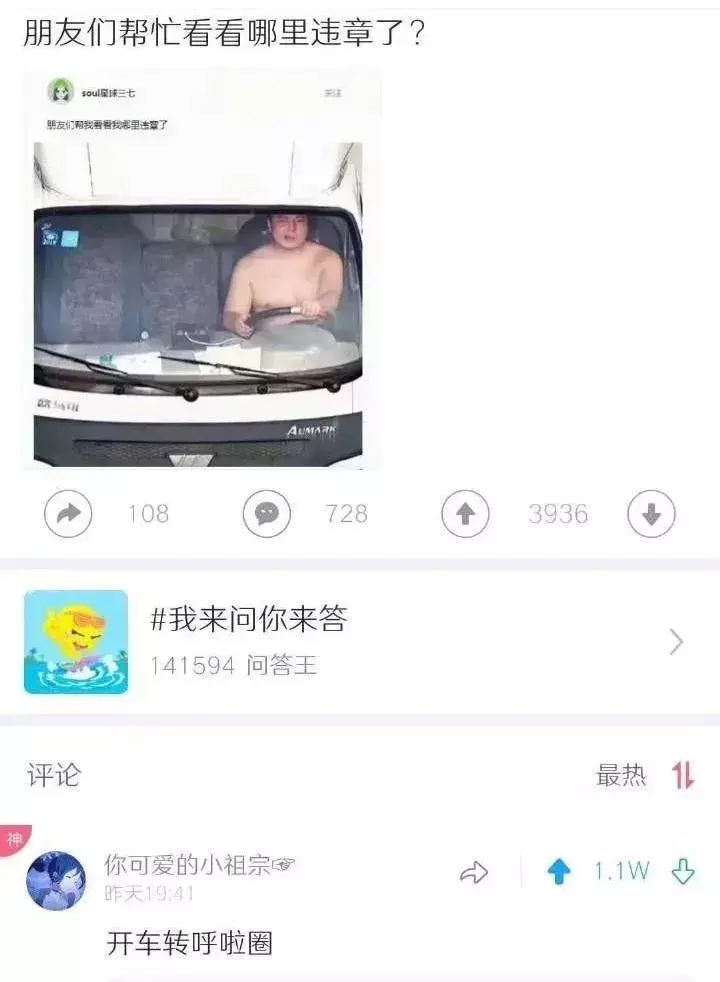Downvote the post
The height and width of the screenshot is (982, 720).
click(x=651, y=514)
